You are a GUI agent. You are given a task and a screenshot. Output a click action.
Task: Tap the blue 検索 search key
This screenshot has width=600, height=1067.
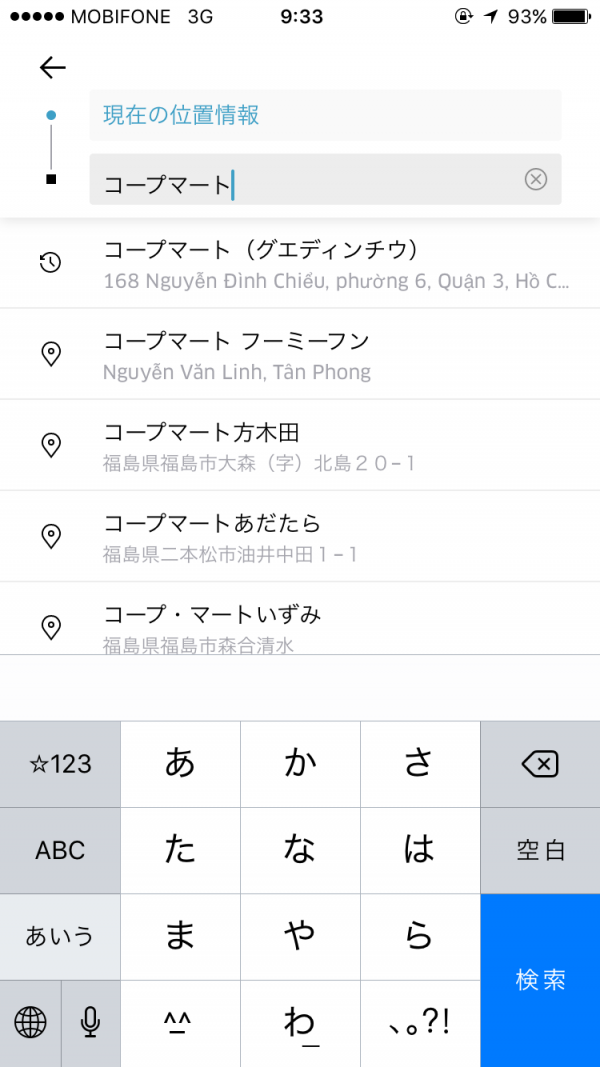coord(540,981)
